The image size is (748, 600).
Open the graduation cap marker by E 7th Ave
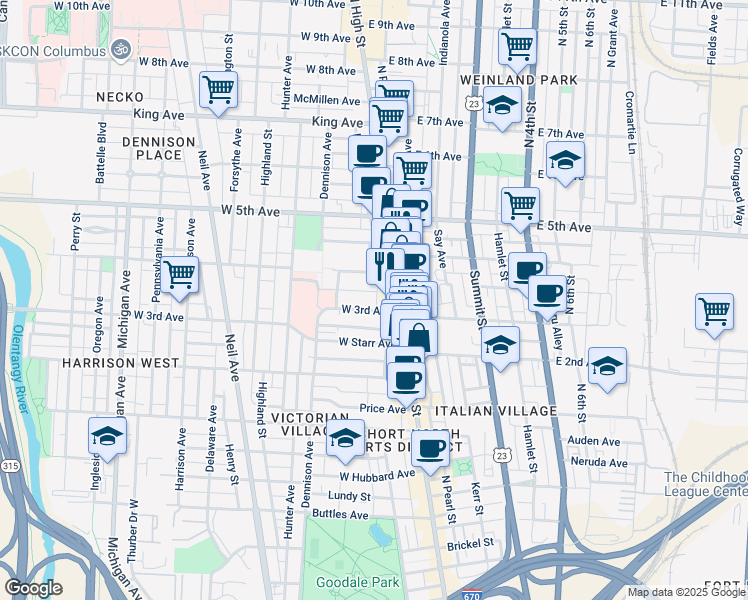pyautogui.click(x=565, y=161)
